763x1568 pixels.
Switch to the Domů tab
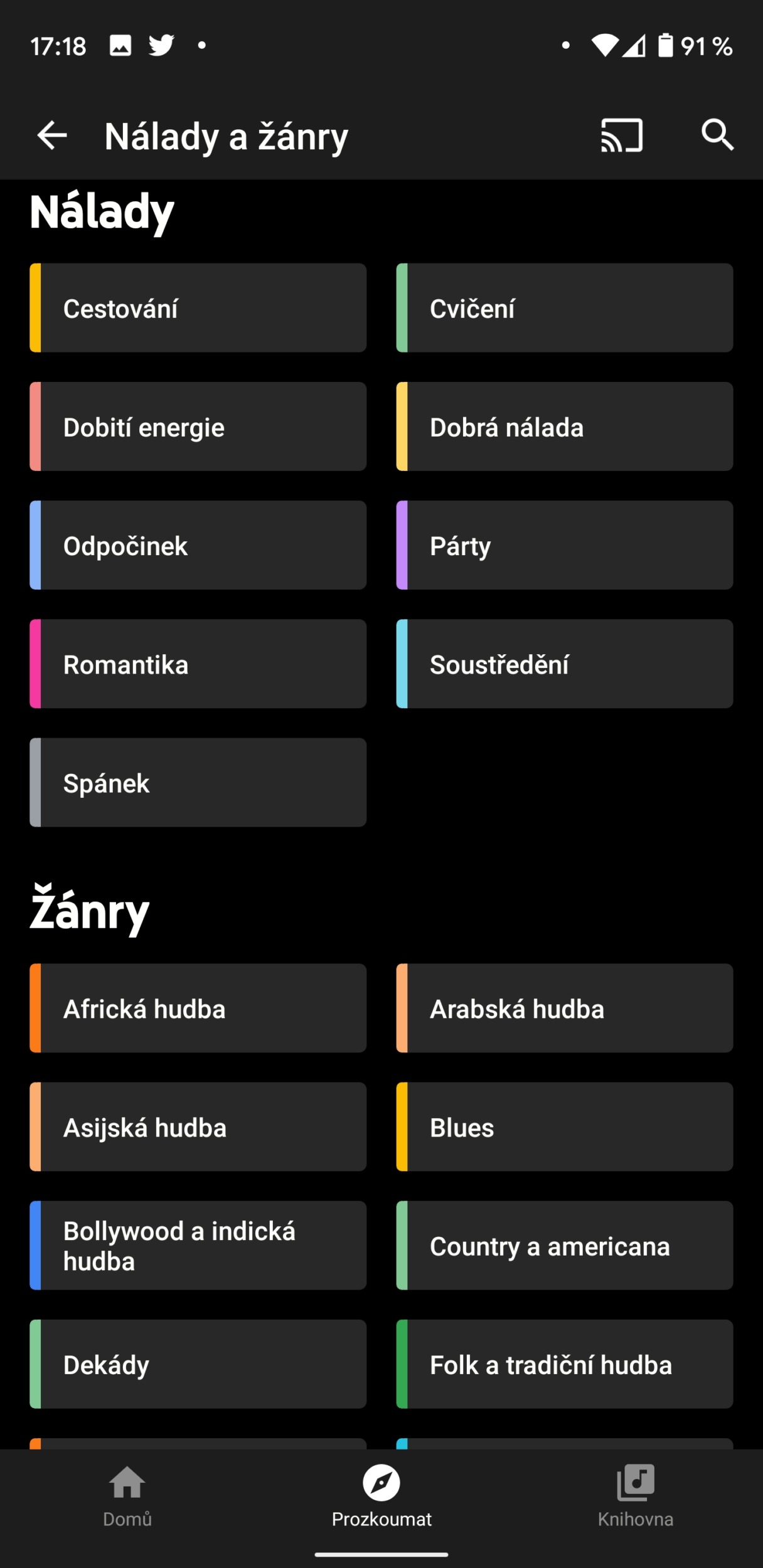click(127, 1496)
